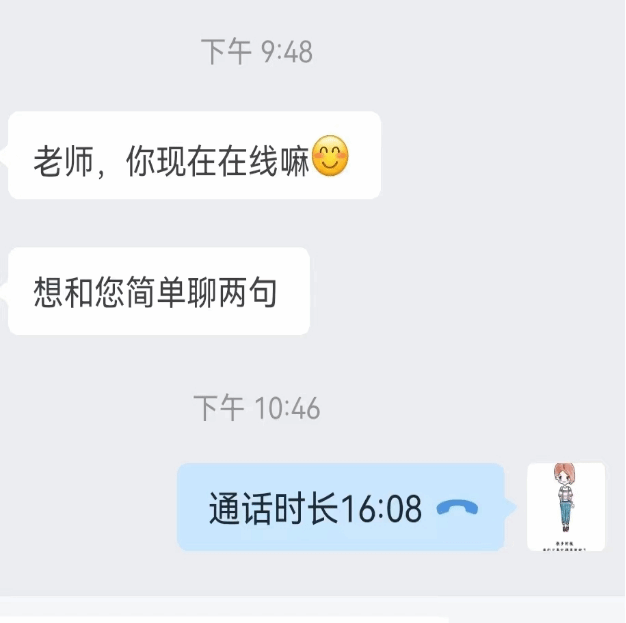Tap the call duration 16:08 message bubble

[x=341, y=507]
